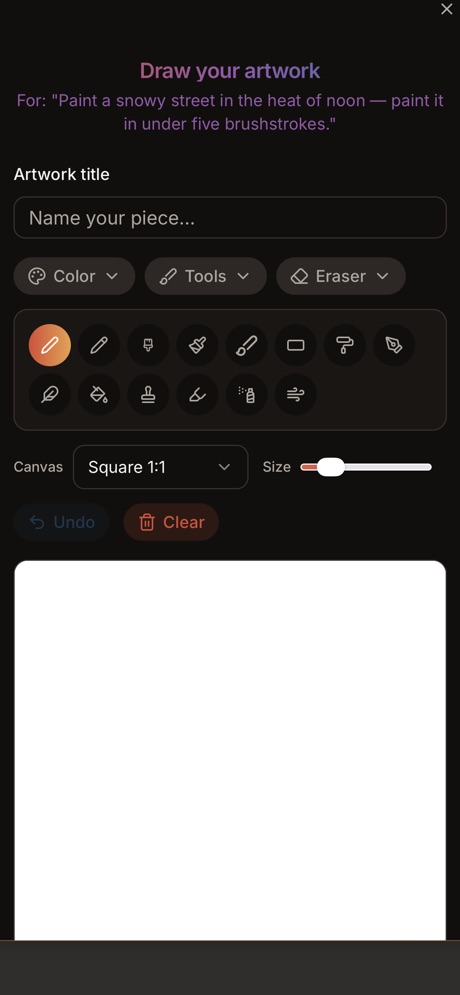Select the spray can tool
The height and width of the screenshot is (995, 460).
pos(246,395)
